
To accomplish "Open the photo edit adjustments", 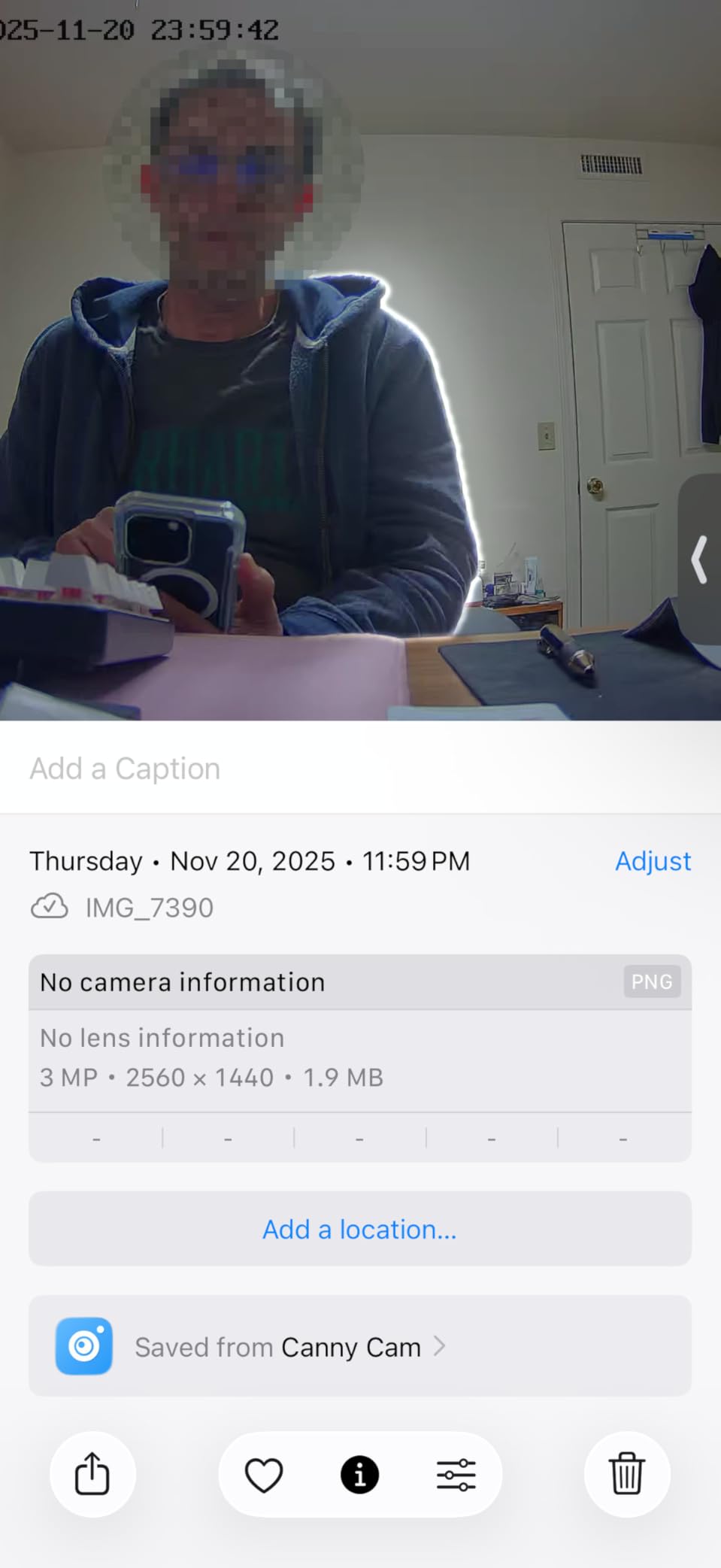I will coord(456,1474).
